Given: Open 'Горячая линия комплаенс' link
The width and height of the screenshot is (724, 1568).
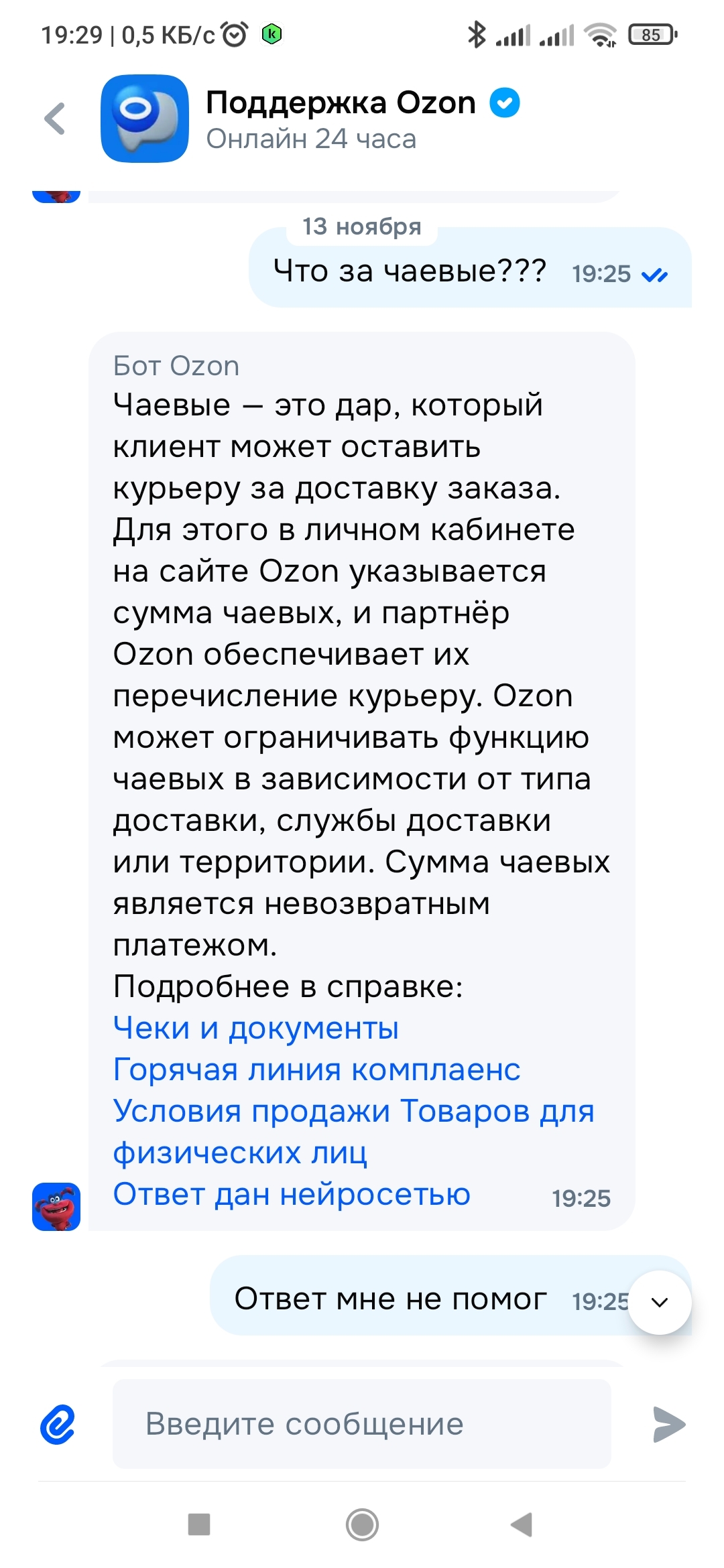Looking at the screenshot, I should pos(316,1069).
